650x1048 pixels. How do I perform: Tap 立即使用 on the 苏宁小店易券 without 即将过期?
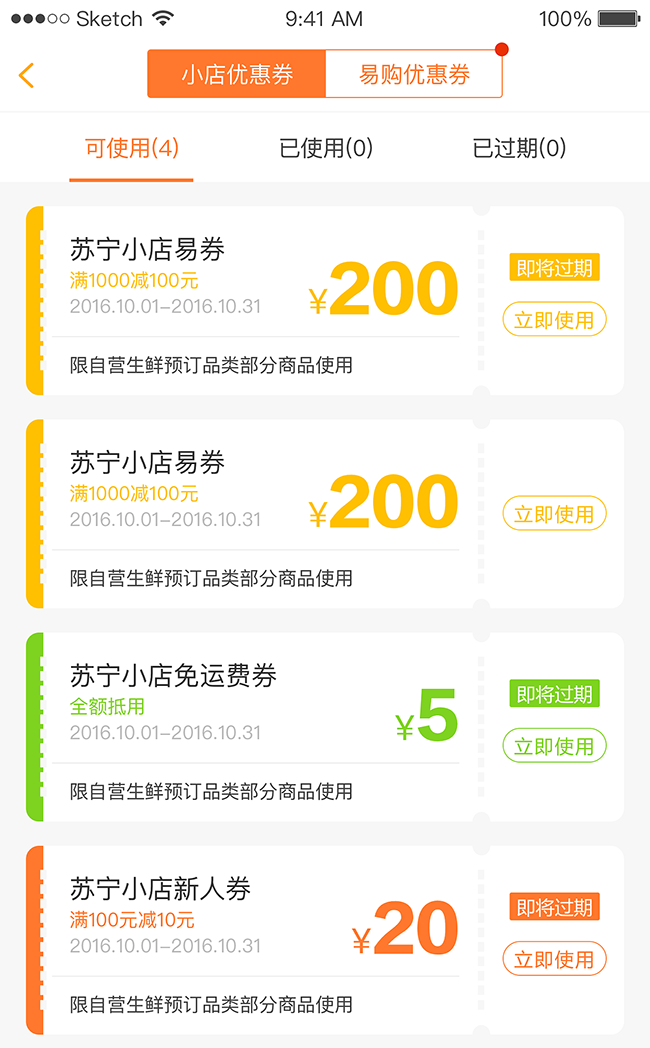tap(554, 514)
